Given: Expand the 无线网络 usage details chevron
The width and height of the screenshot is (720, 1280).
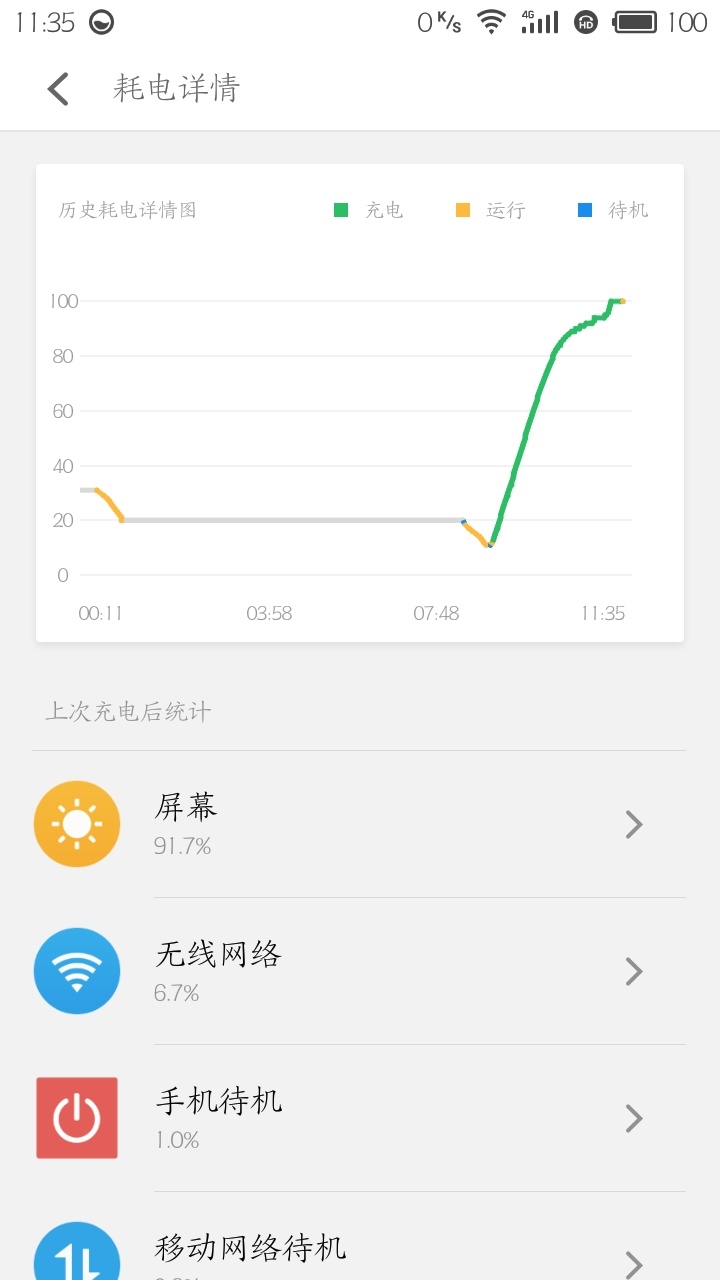Looking at the screenshot, I should (632, 970).
